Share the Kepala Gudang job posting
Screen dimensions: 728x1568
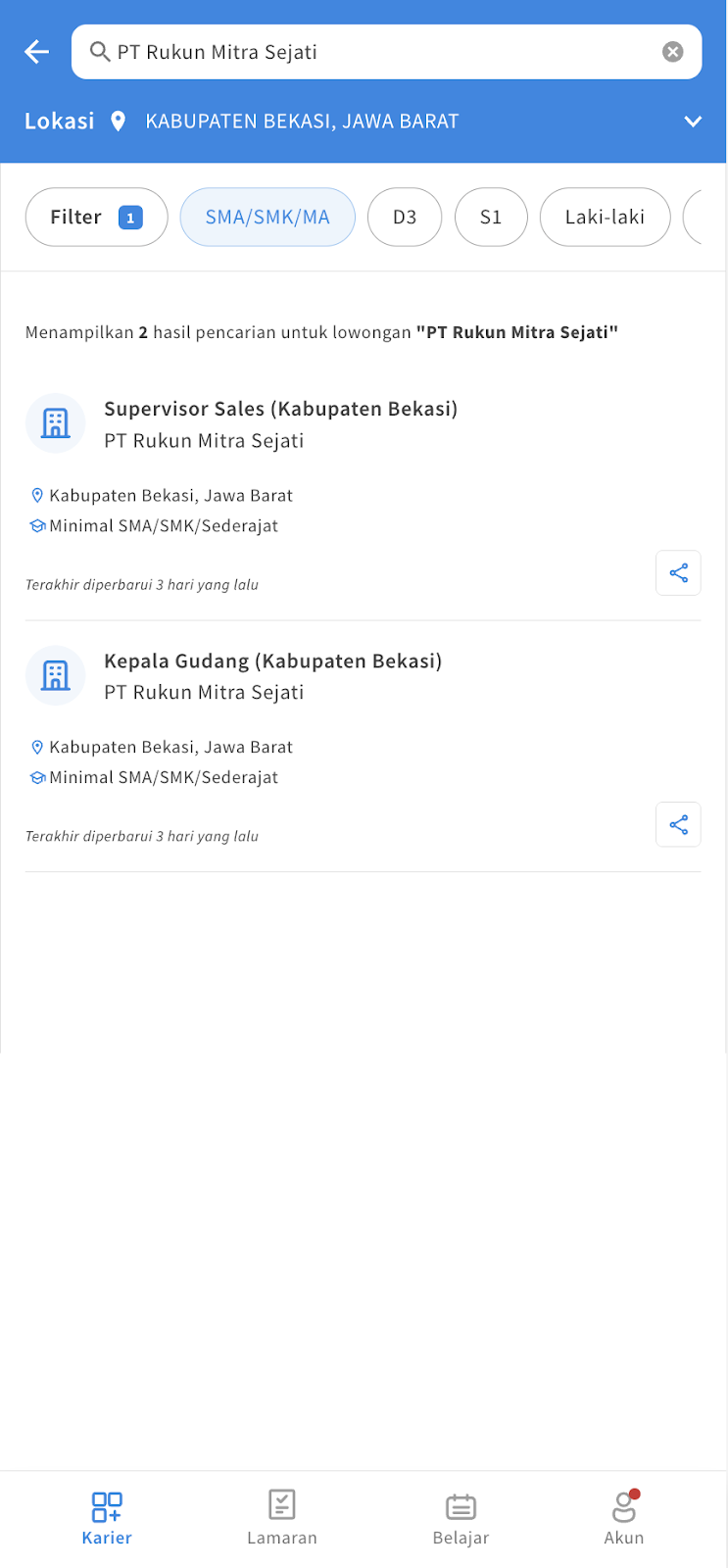pyautogui.click(x=678, y=824)
